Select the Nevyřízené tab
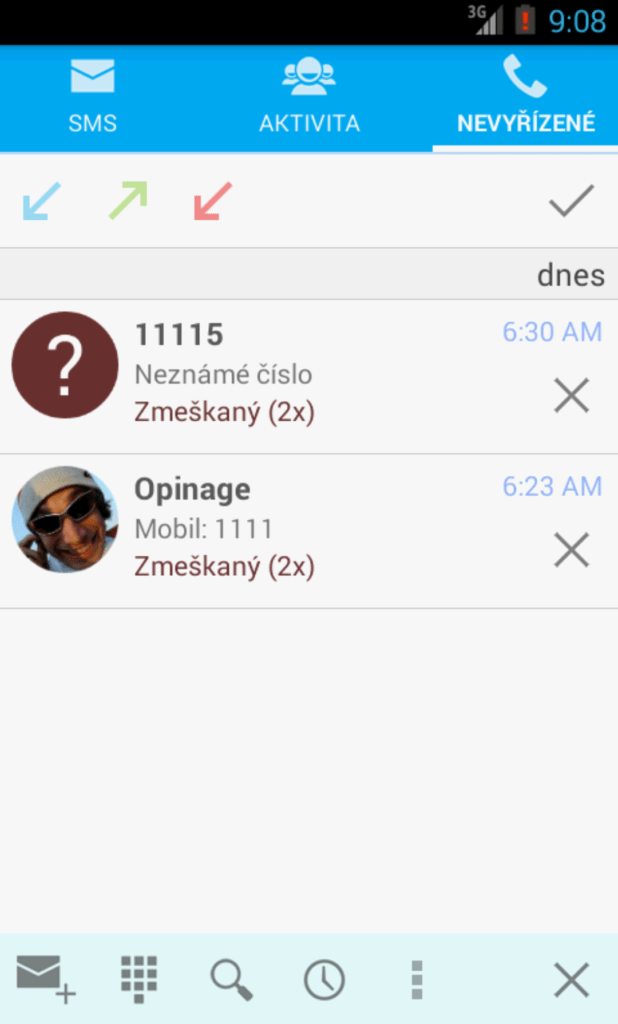 point(525,98)
